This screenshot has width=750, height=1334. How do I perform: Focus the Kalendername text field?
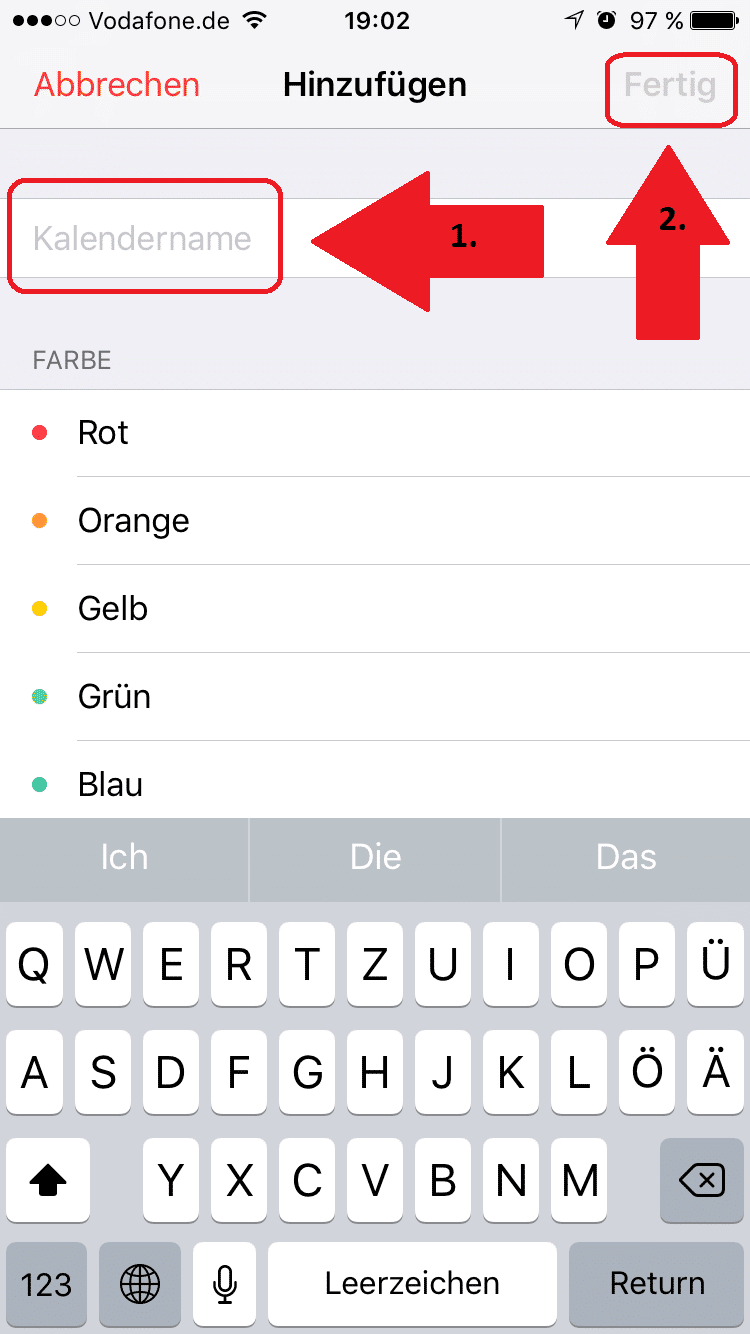point(143,238)
